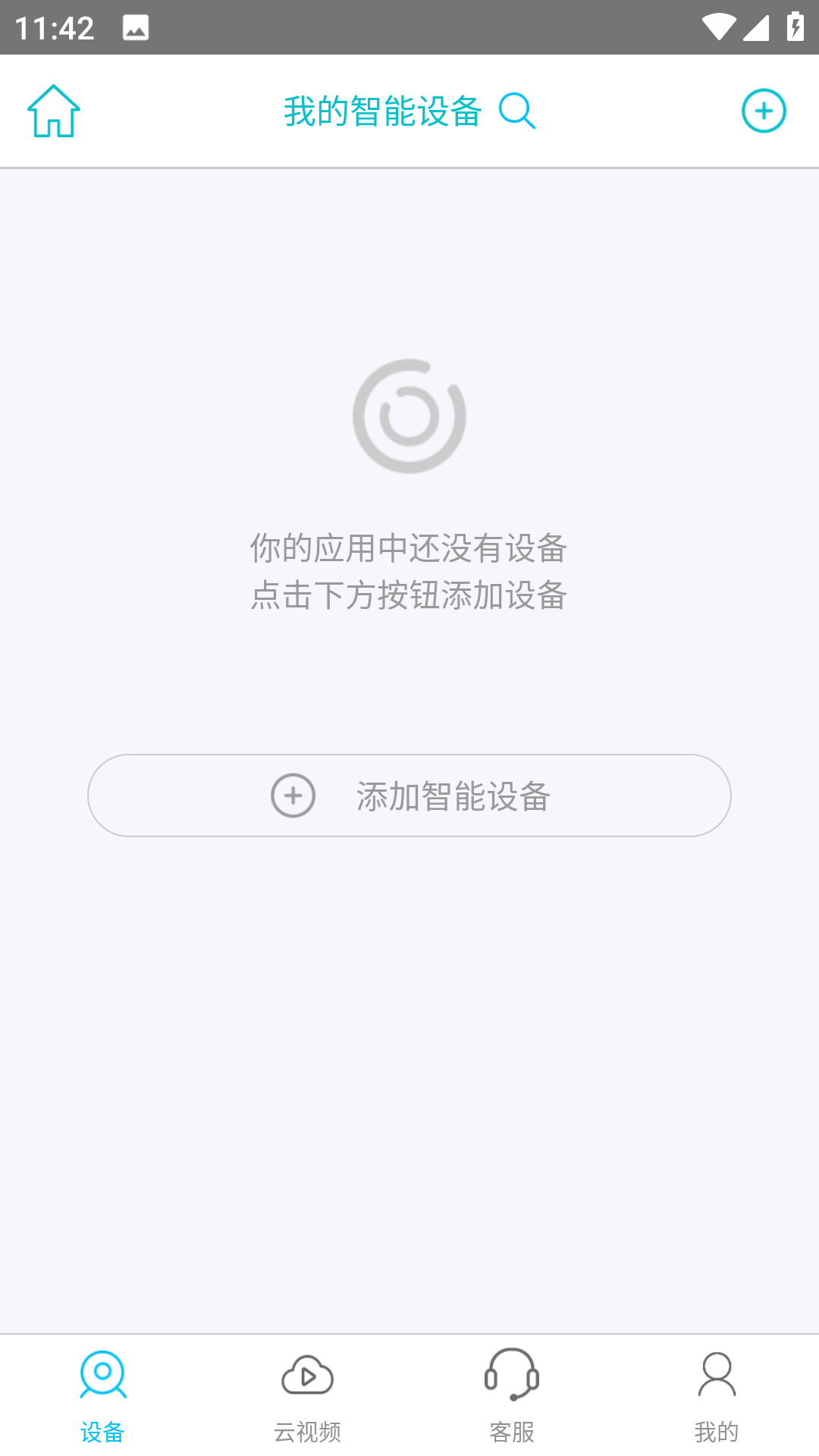Go to the 我的 tab

pyautogui.click(x=717, y=1395)
